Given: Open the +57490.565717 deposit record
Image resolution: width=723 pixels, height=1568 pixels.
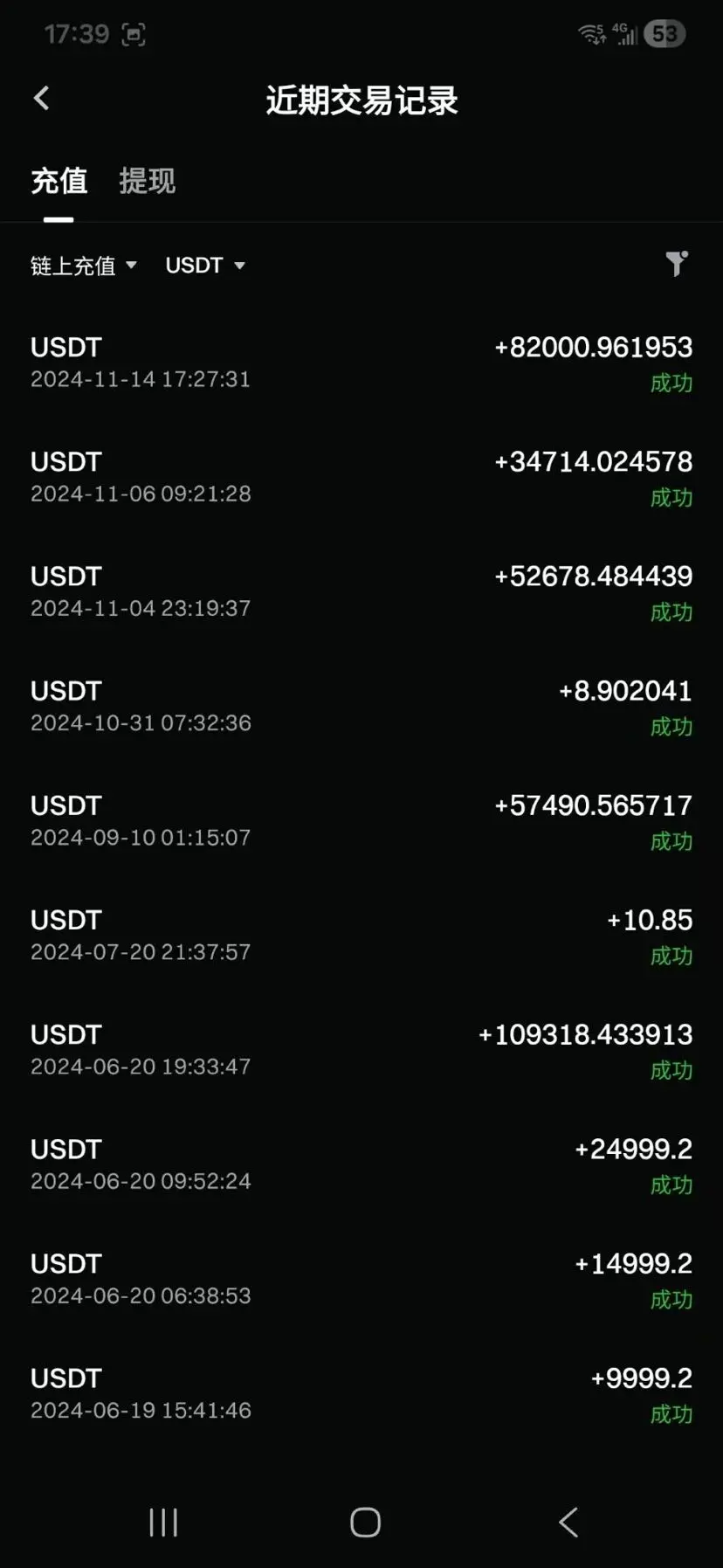Looking at the screenshot, I should click(x=361, y=820).
